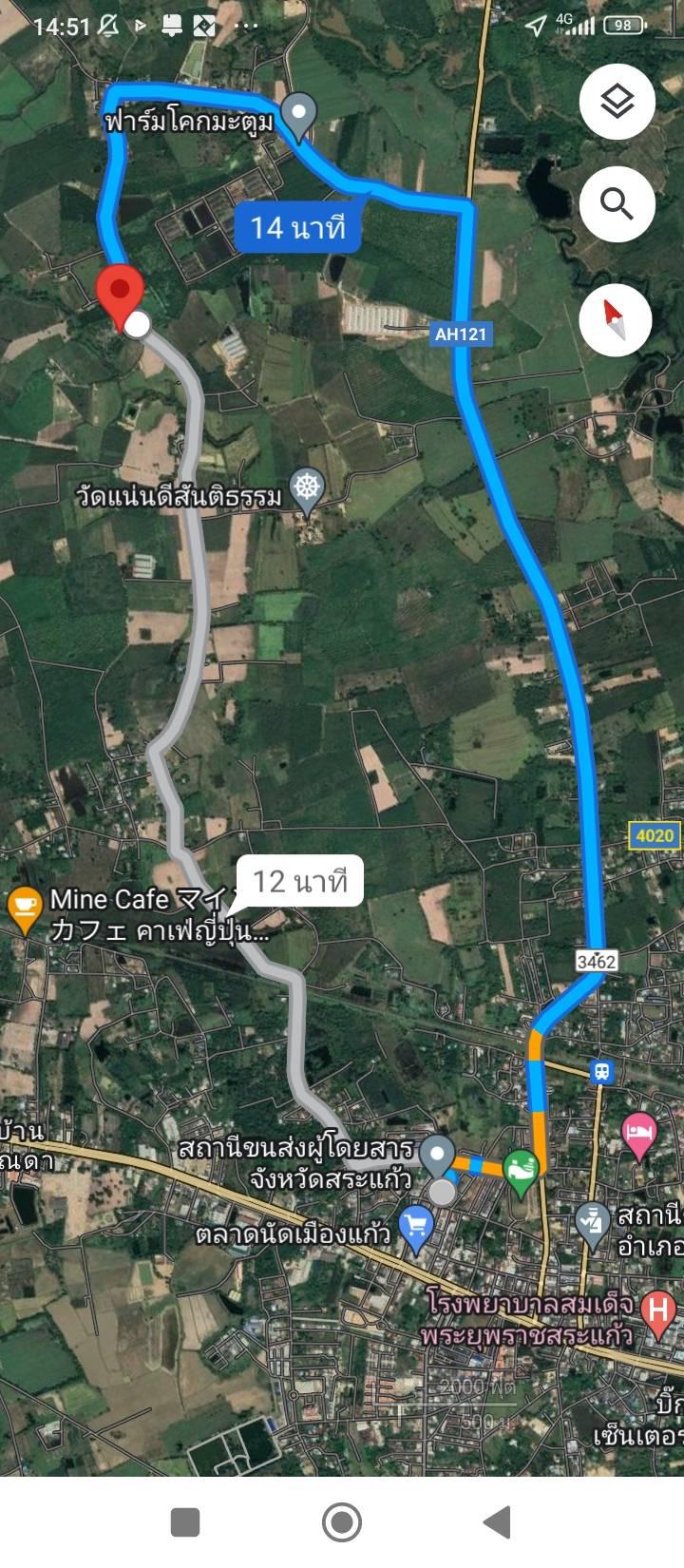The width and height of the screenshot is (684, 1568).
Task: Tap the blue train station icon
Action: point(601,1072)
